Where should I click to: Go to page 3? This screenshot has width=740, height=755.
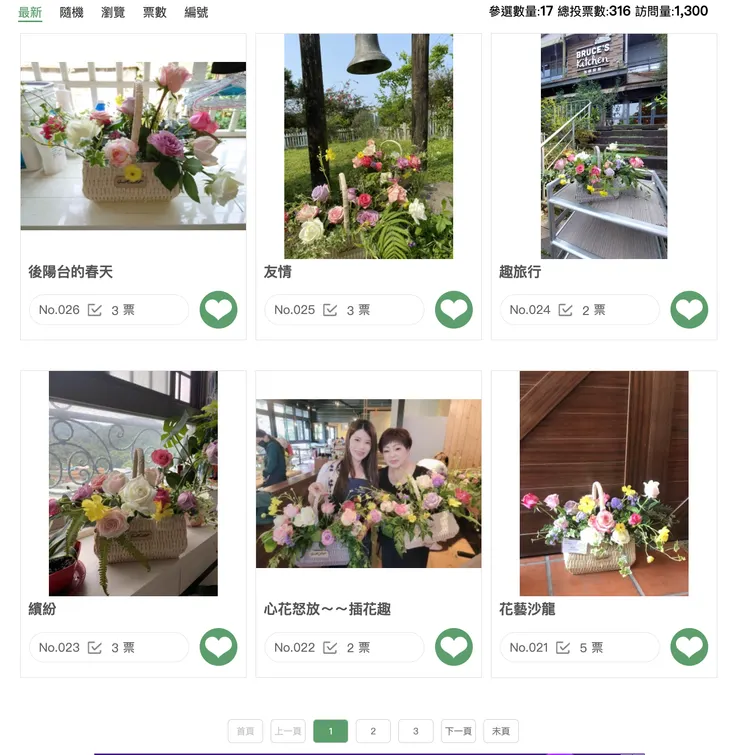click(416, 731)
